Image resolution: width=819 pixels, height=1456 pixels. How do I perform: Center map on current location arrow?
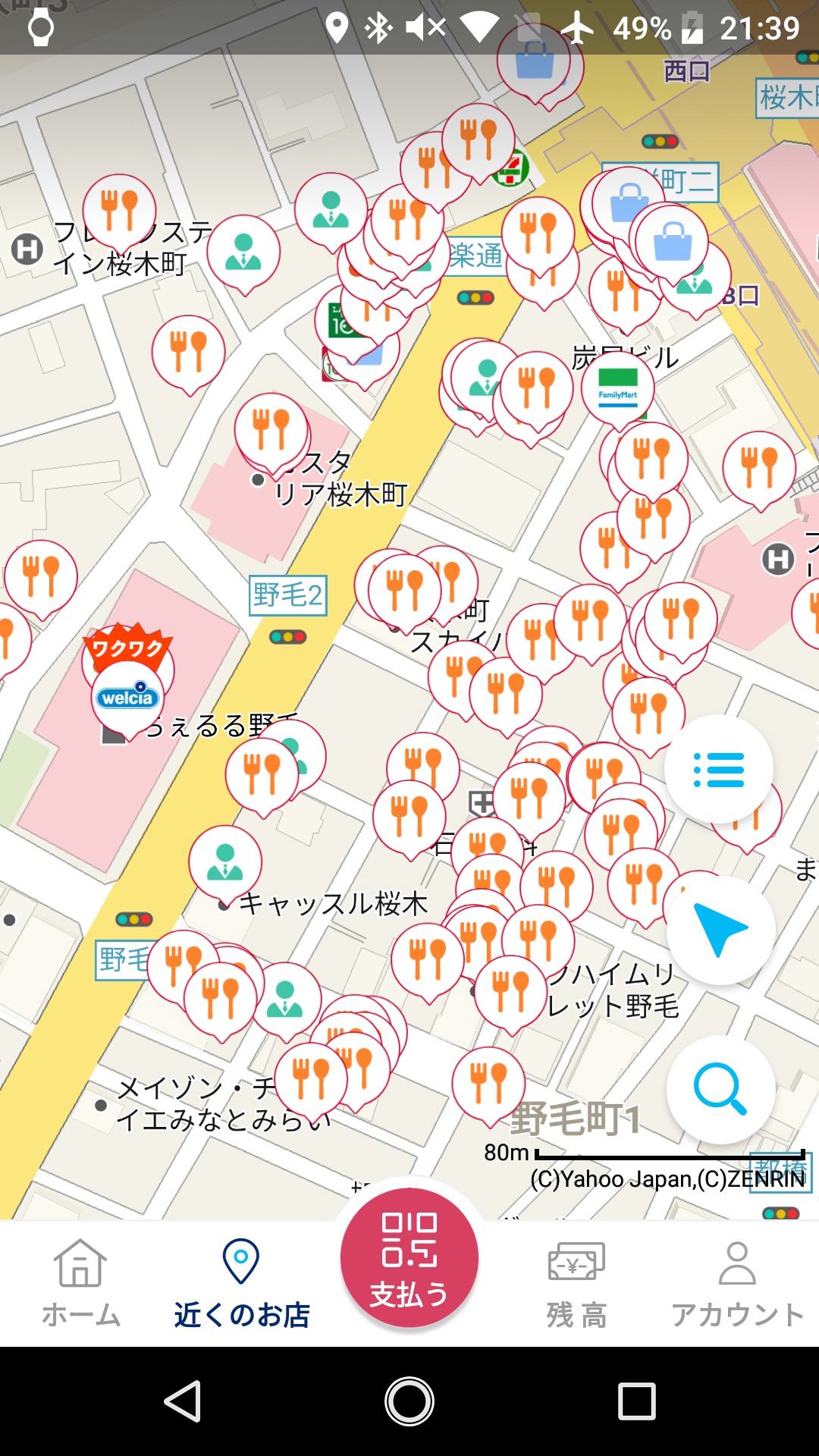tap(720, 930)
